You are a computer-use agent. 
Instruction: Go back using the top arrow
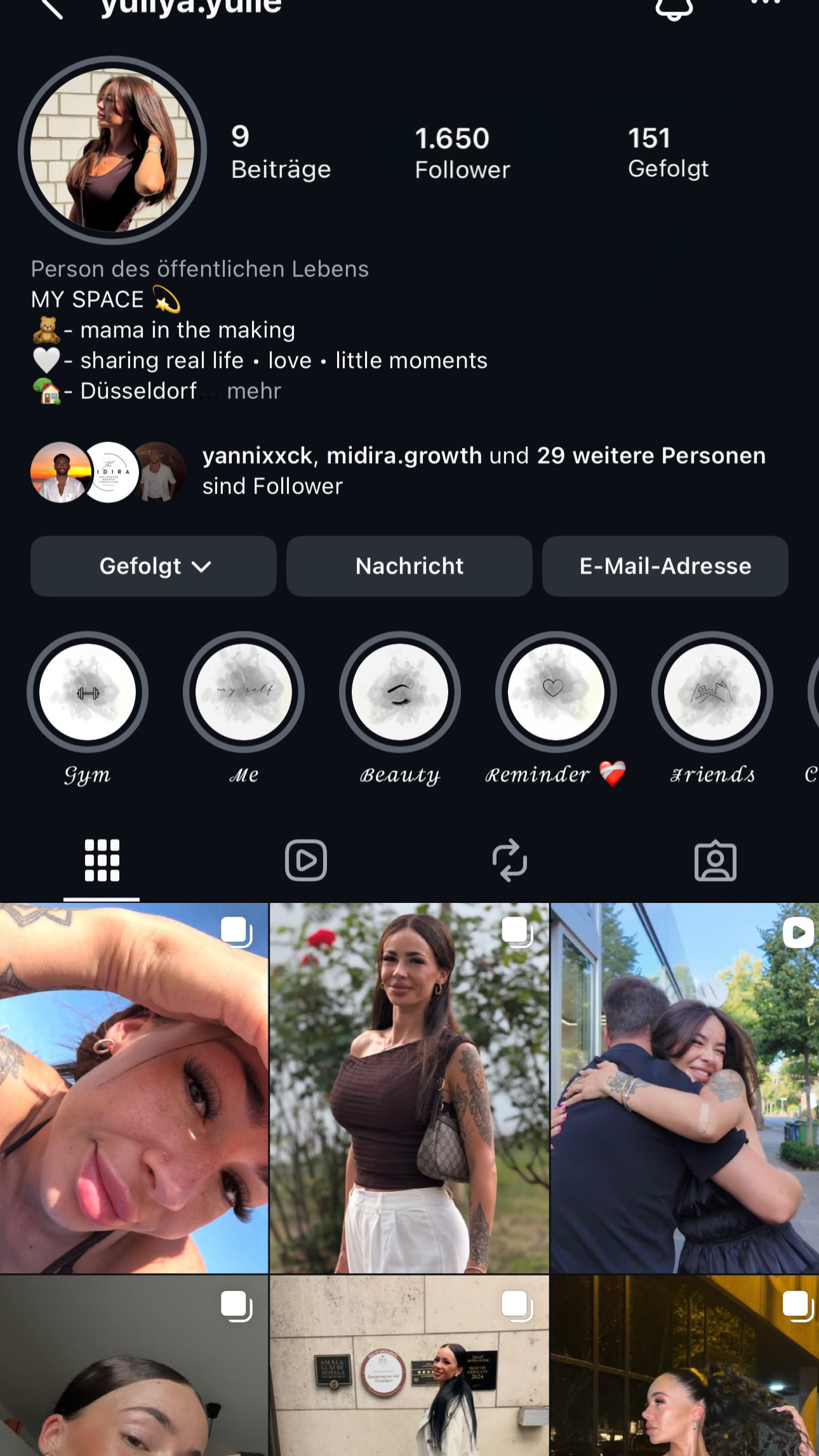pyautogui.click(x=52, y=8)
